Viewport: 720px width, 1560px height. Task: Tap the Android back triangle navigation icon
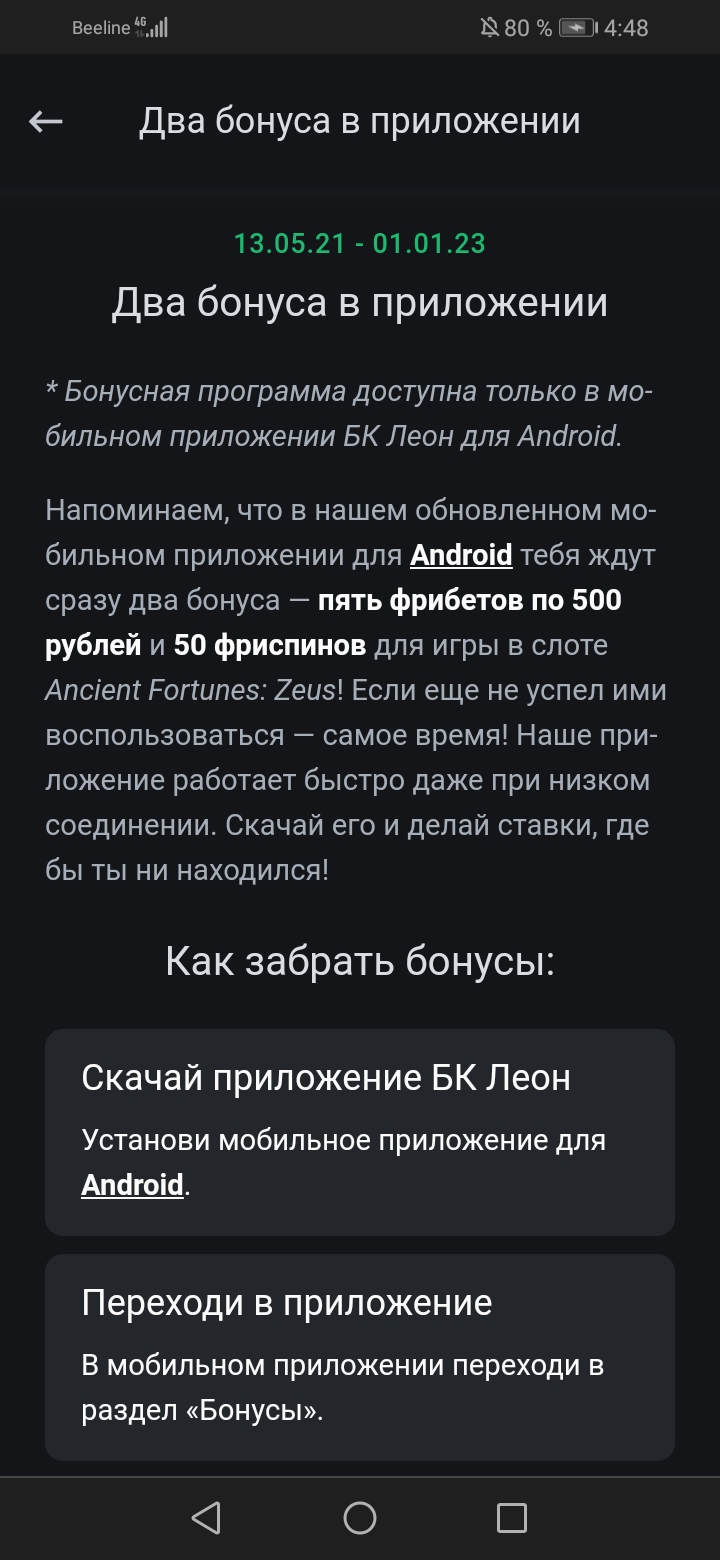coord(207,1516)
